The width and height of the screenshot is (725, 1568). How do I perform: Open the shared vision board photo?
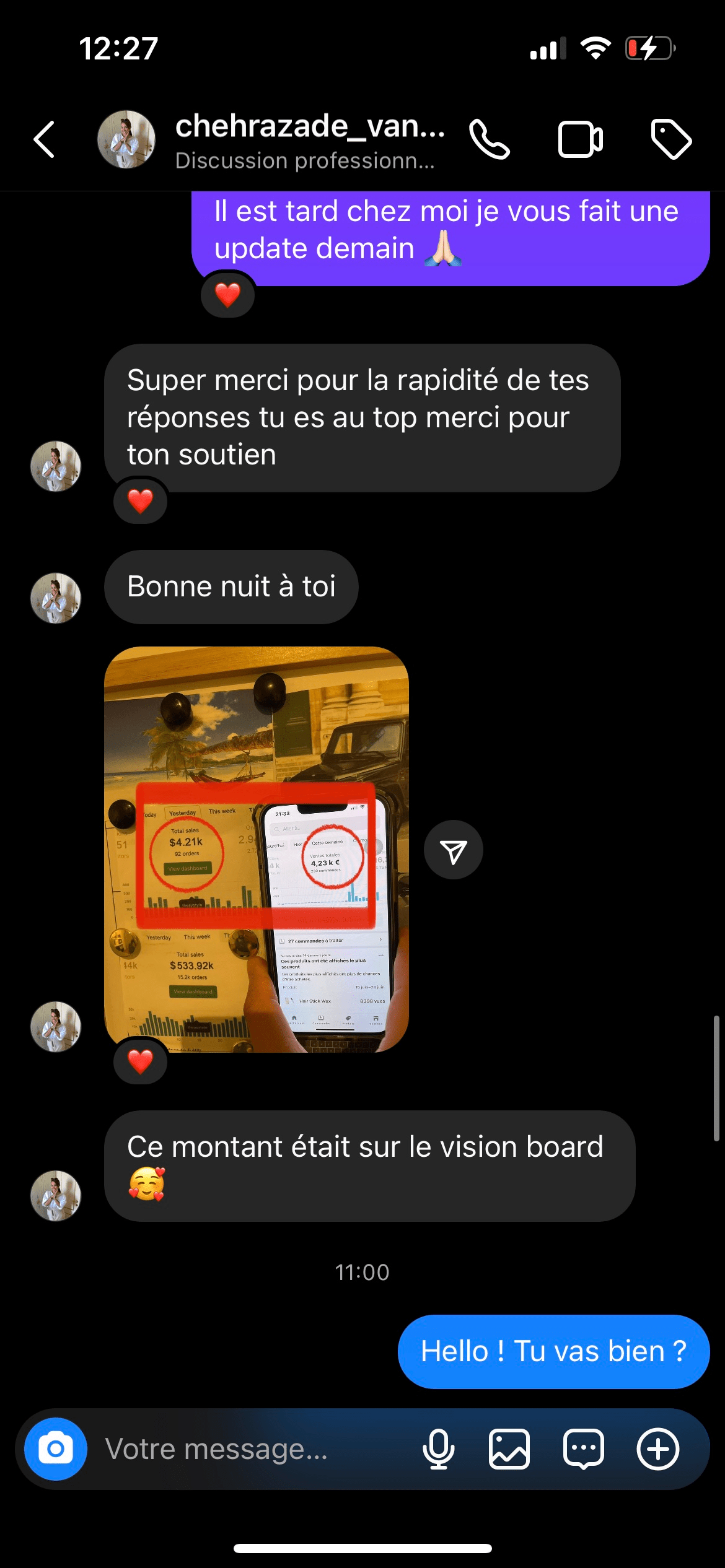point(256,849)
